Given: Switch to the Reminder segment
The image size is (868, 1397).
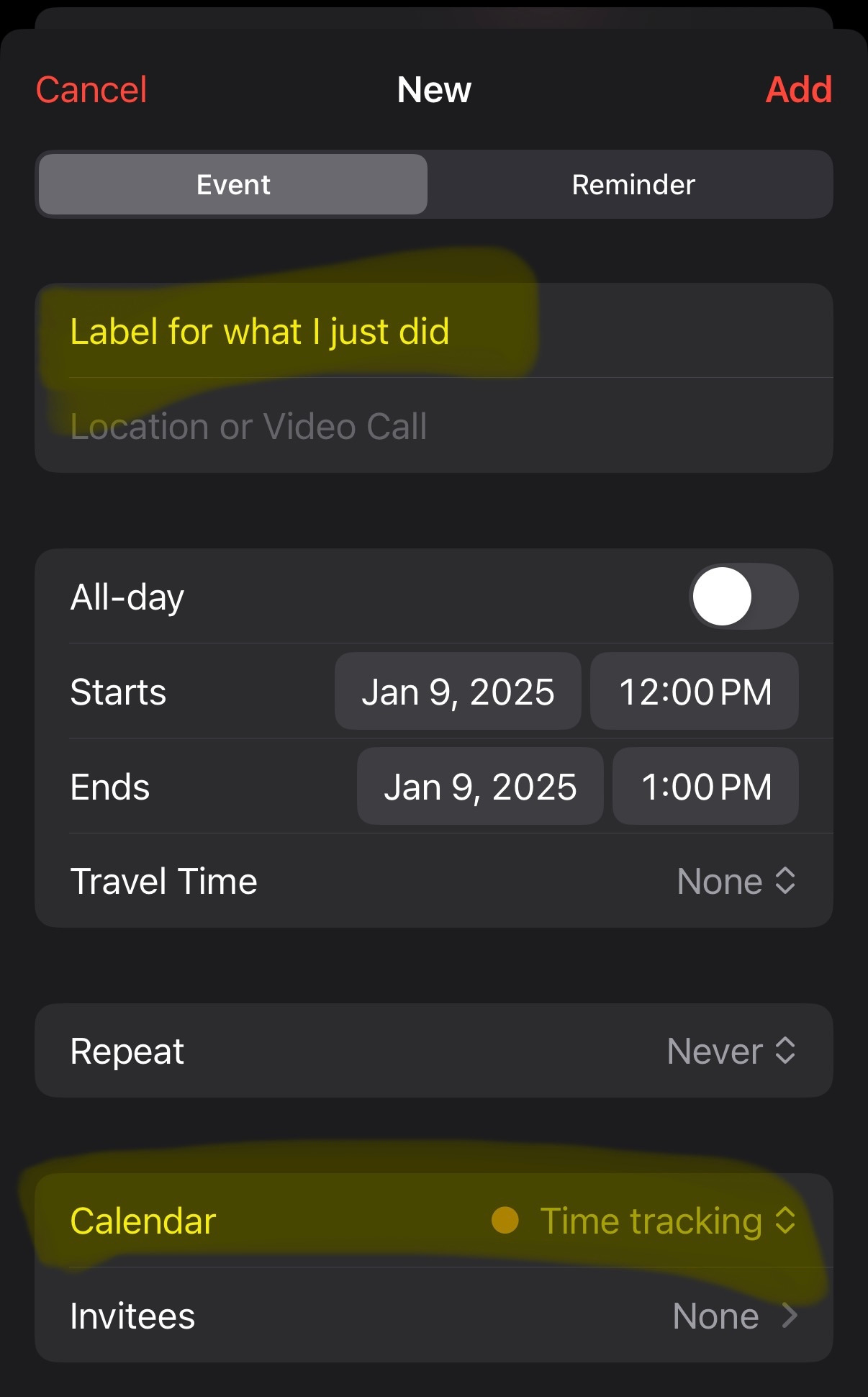Looking at the screenshot, I should tap(633, 185).
